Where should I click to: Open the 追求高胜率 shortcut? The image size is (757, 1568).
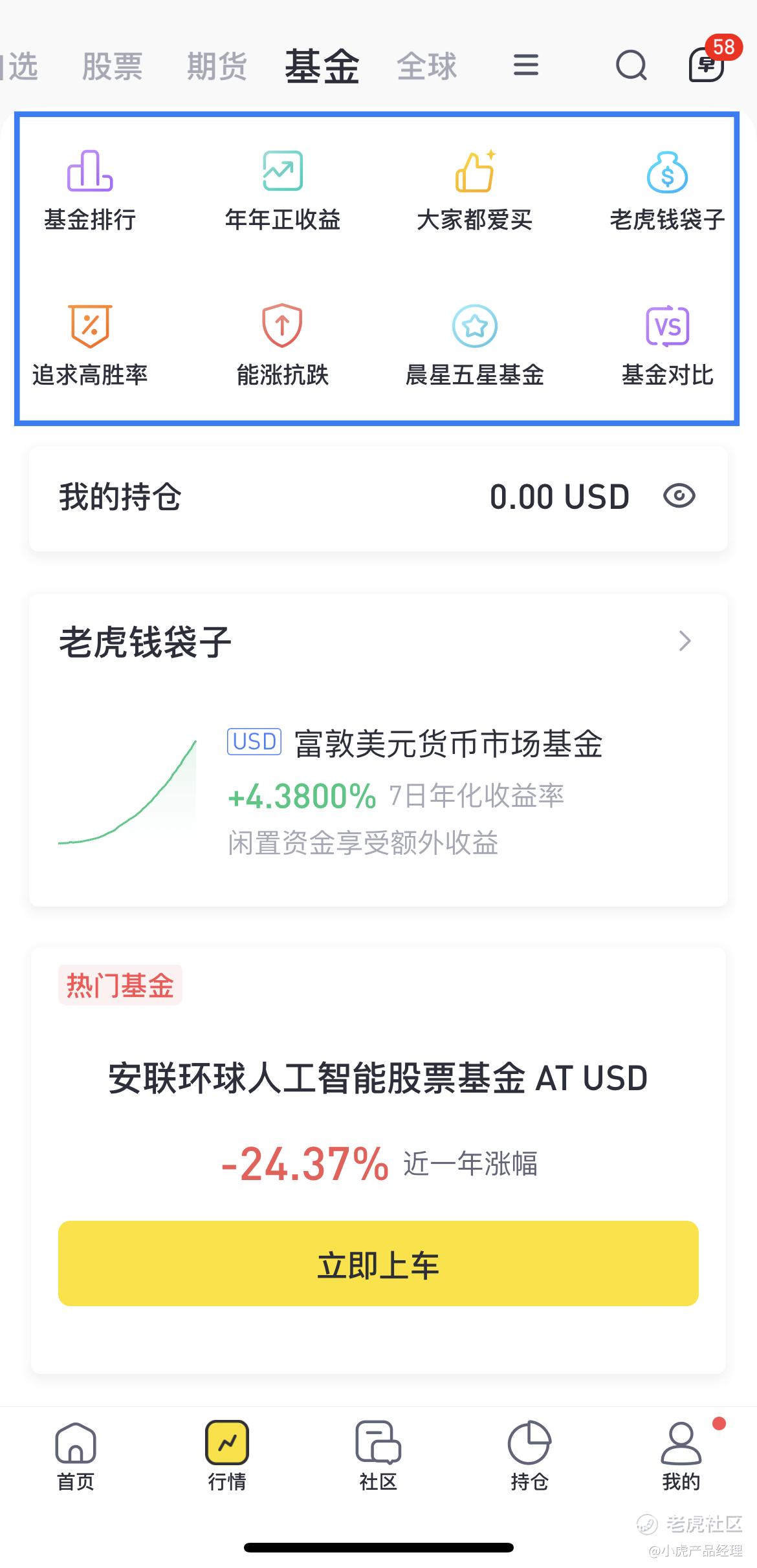coord(90,345)
